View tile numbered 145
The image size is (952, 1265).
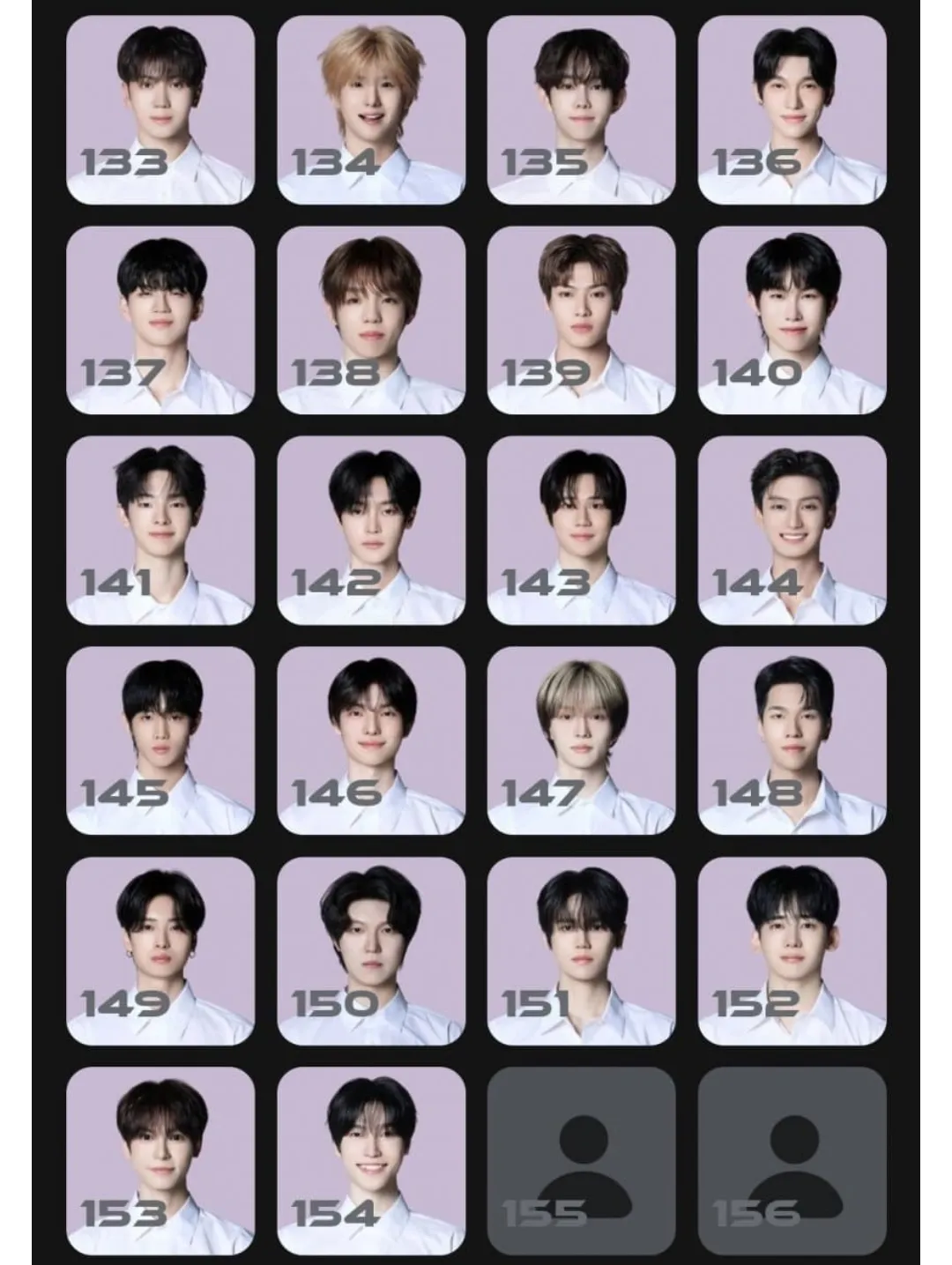point(160,740)
